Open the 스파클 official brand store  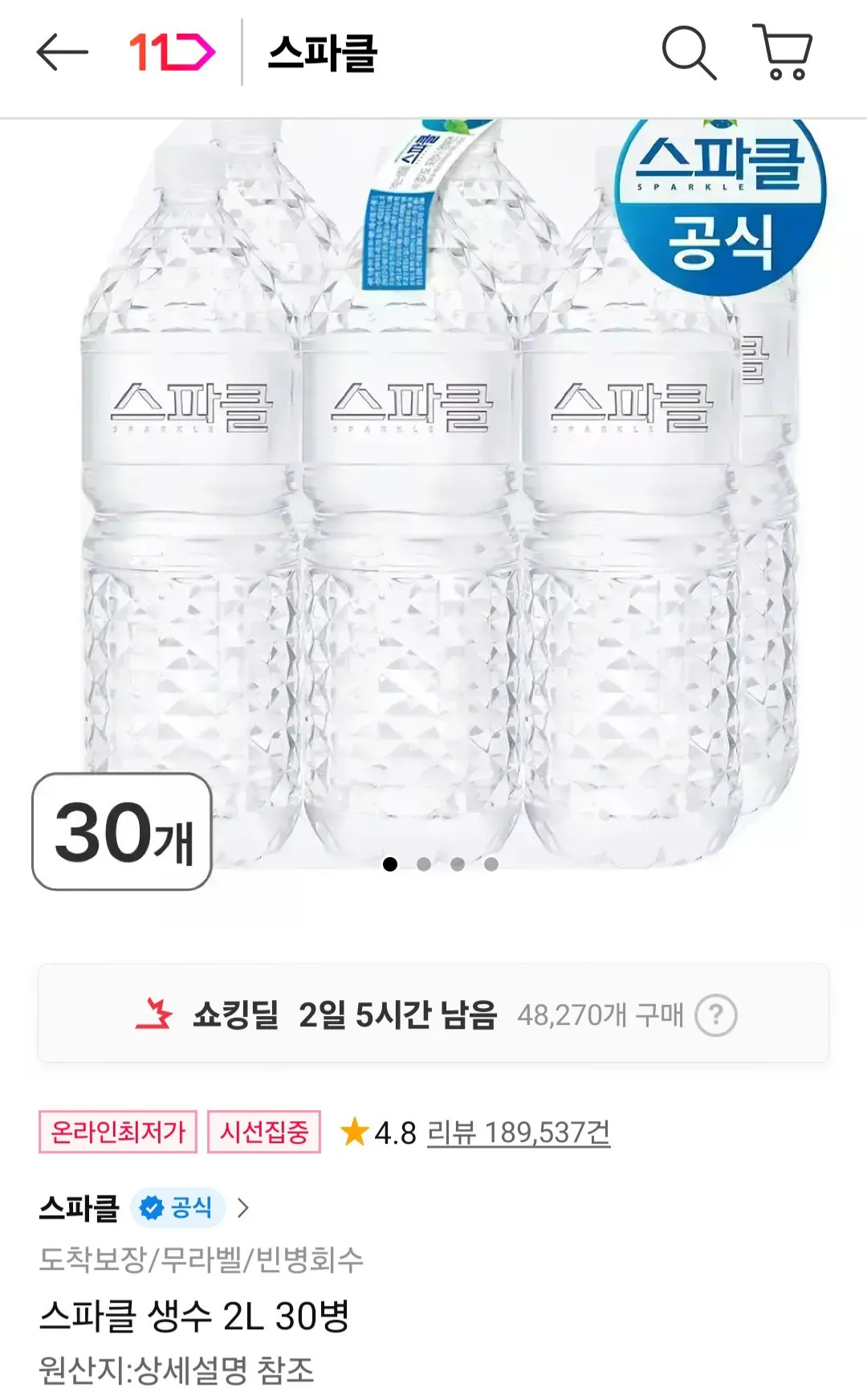[x=144, y=1207]
